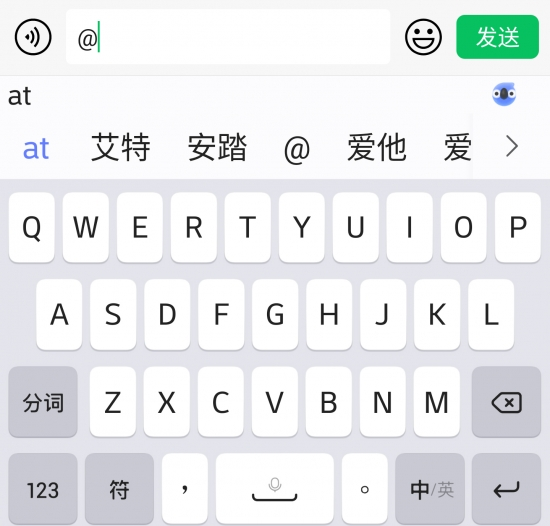Tap the space bar with microphone
550x526 pixels.
click(x=275, y=489)
